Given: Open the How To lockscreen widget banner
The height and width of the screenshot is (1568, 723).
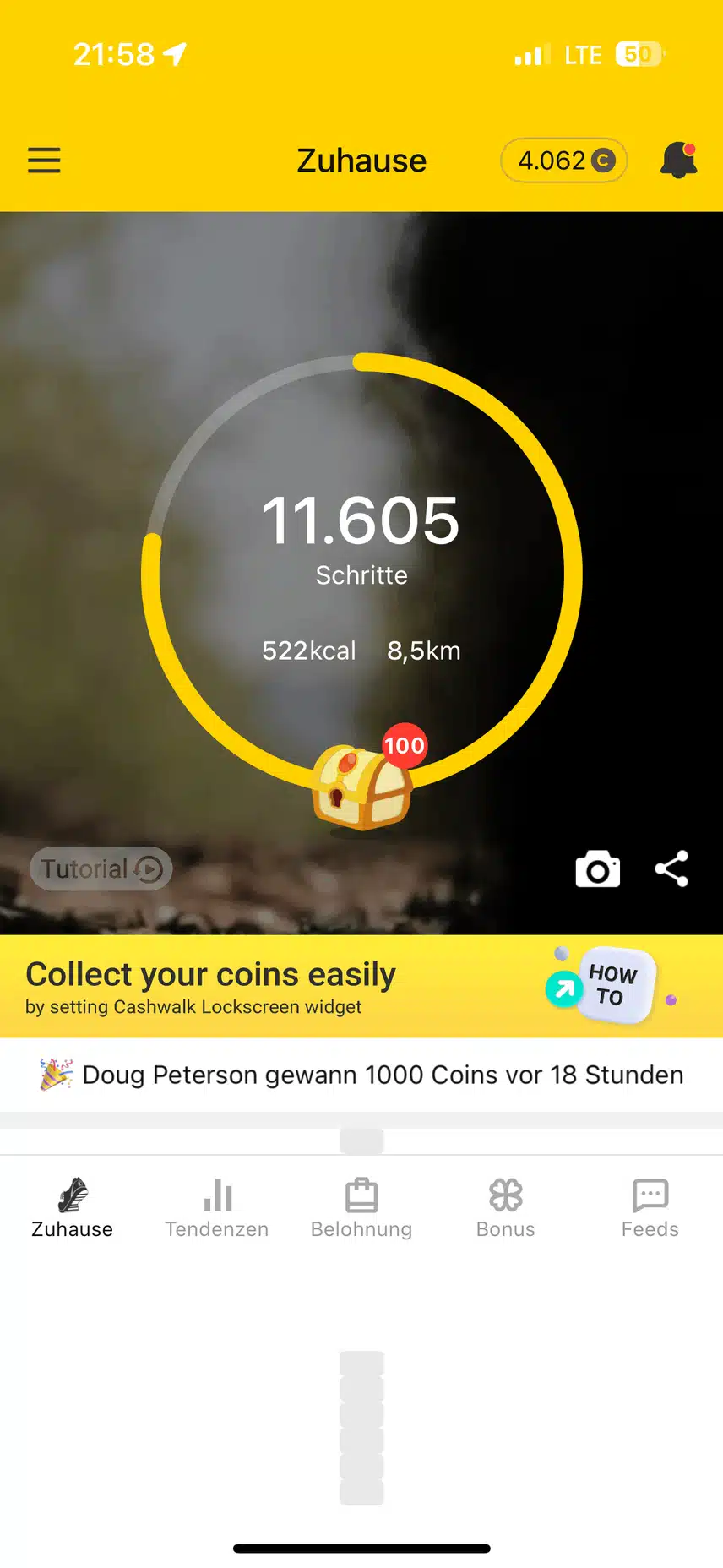Looking at the screenshot, I should tap(361, 986).
